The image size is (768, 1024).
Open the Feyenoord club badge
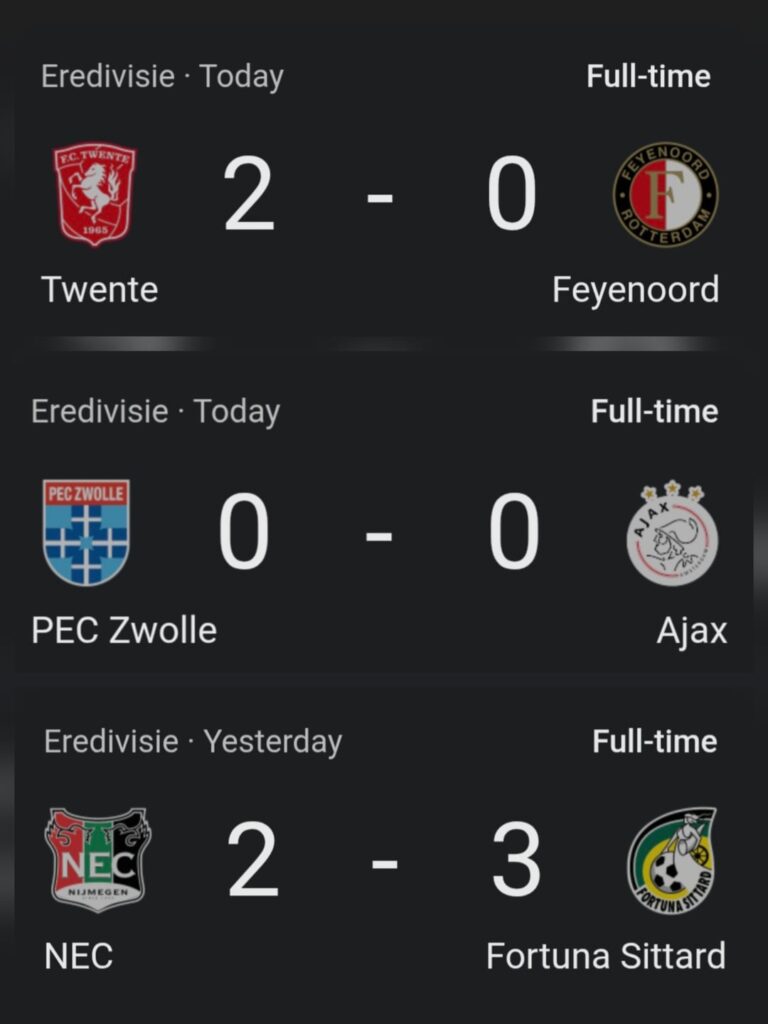pyautogui.click(x=668, y=195)
